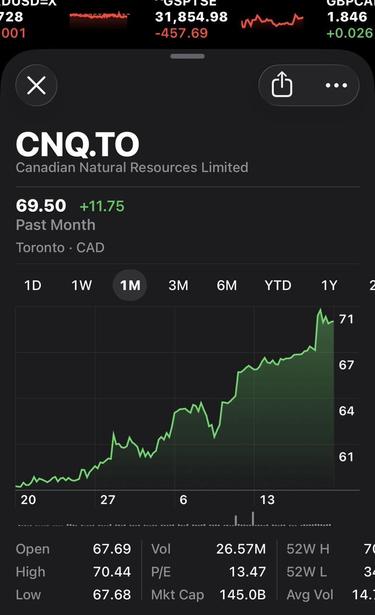Change chart to 6M range
The width and height of the screenshot is (375, 615).
pos(227,285)
